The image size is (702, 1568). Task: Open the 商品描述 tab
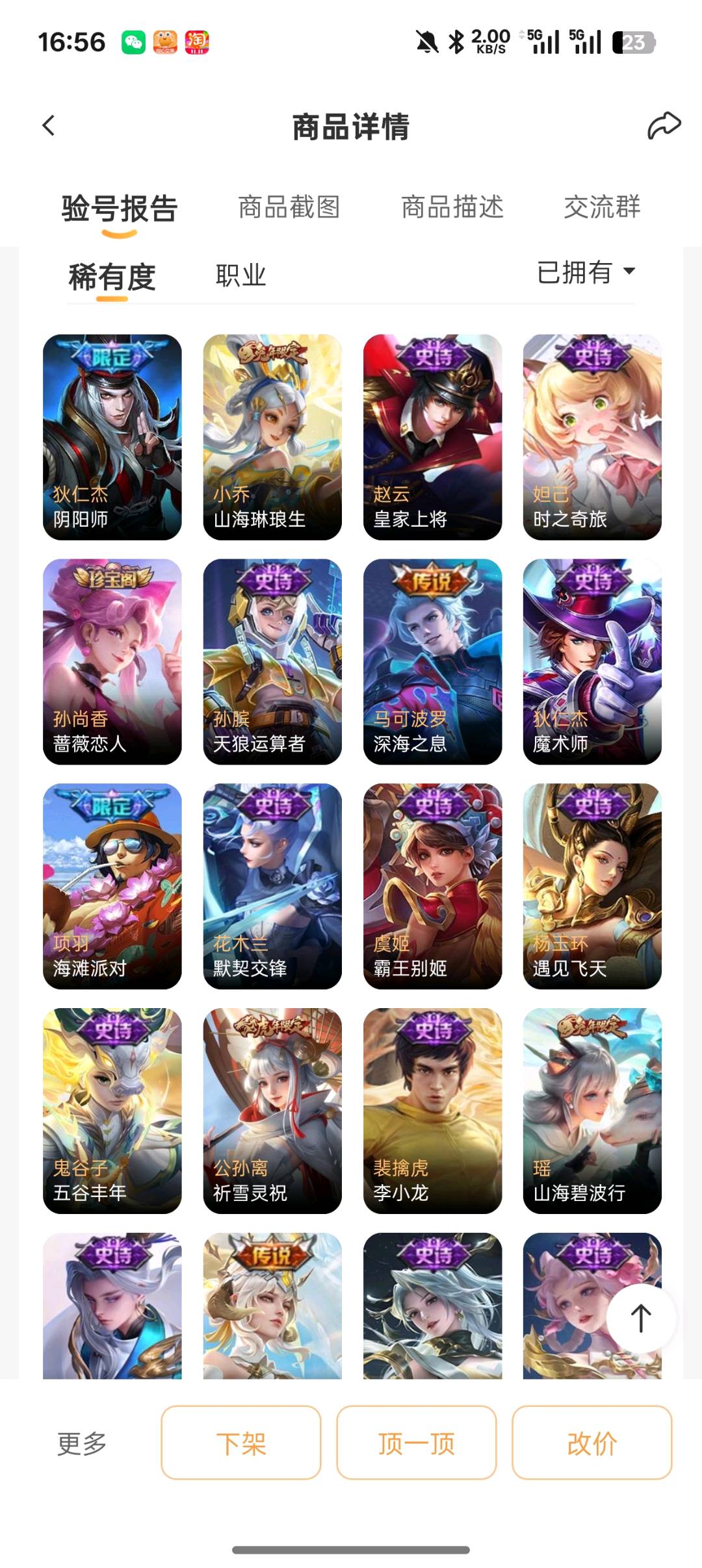(x=452, y=208)
